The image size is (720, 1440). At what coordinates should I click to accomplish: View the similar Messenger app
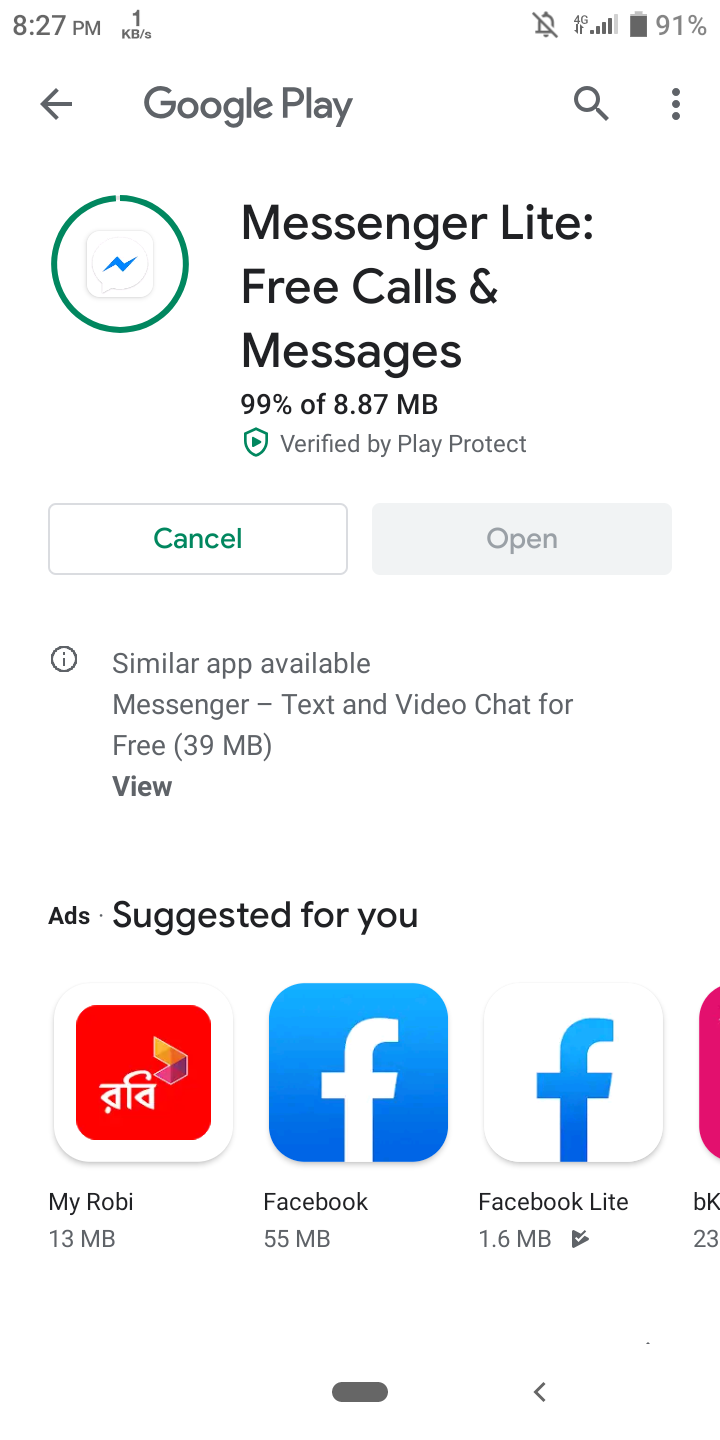coord(142,787)
